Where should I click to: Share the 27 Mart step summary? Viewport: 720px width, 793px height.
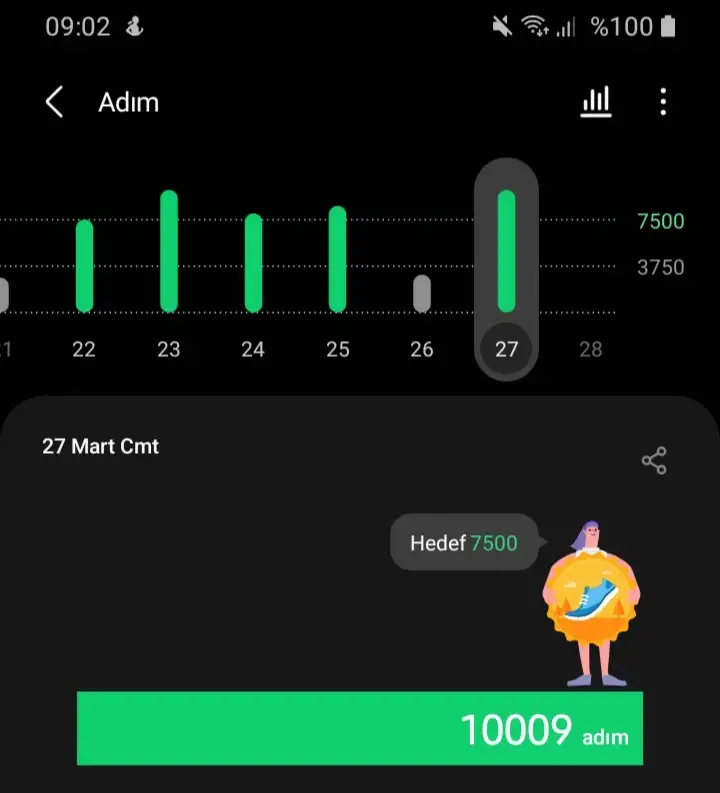coord(654,461)
